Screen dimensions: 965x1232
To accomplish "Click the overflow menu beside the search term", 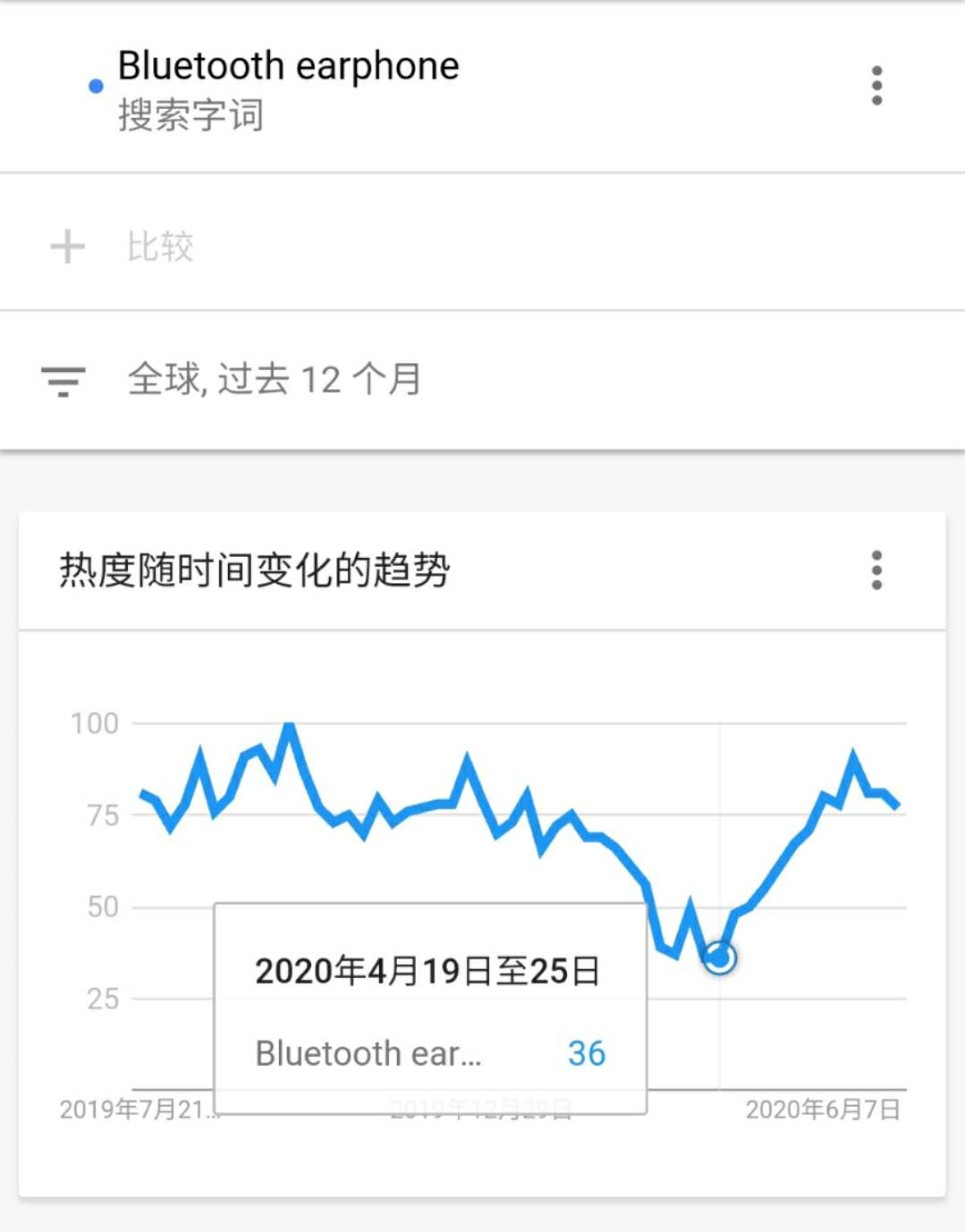I will click(x=877, y=83).
